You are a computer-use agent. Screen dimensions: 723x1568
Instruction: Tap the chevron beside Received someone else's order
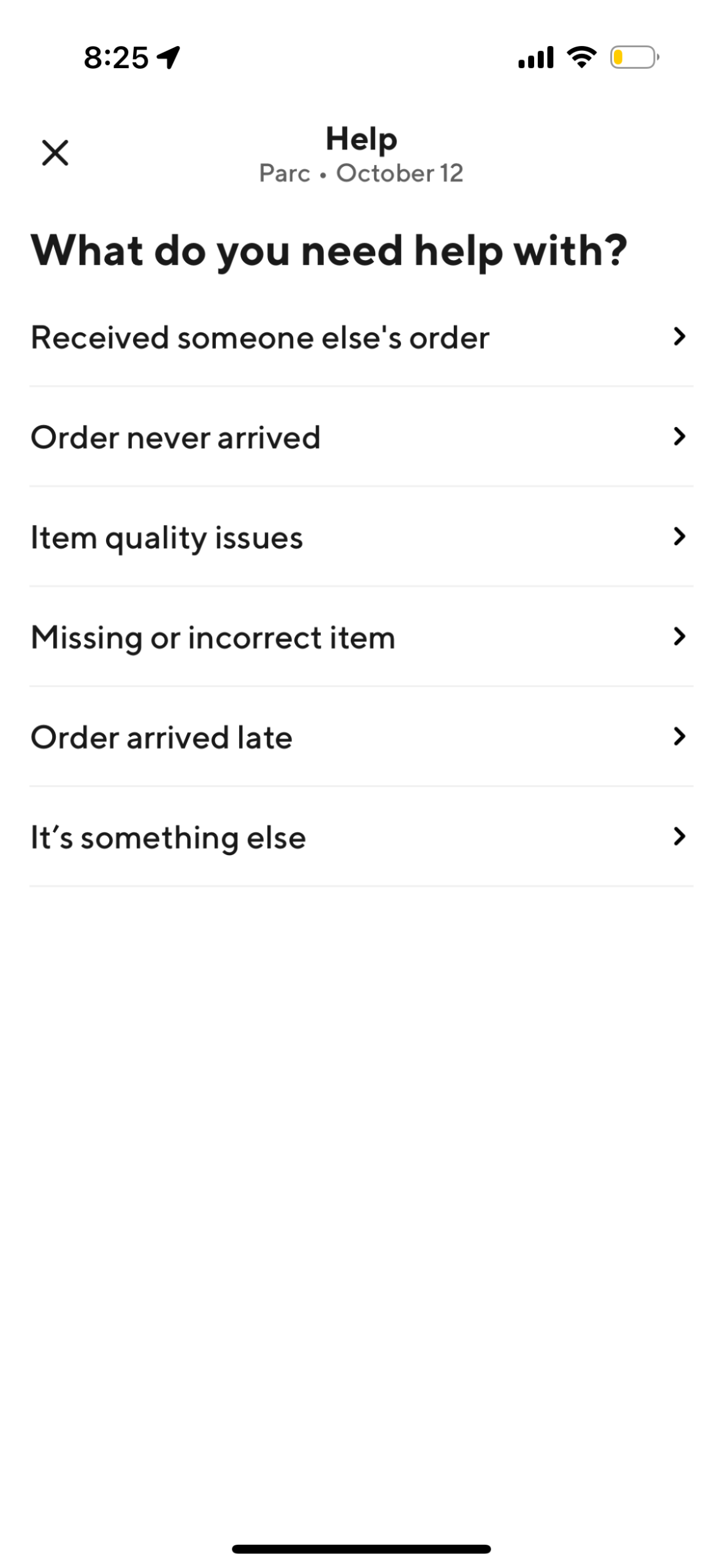coord(678,336)
